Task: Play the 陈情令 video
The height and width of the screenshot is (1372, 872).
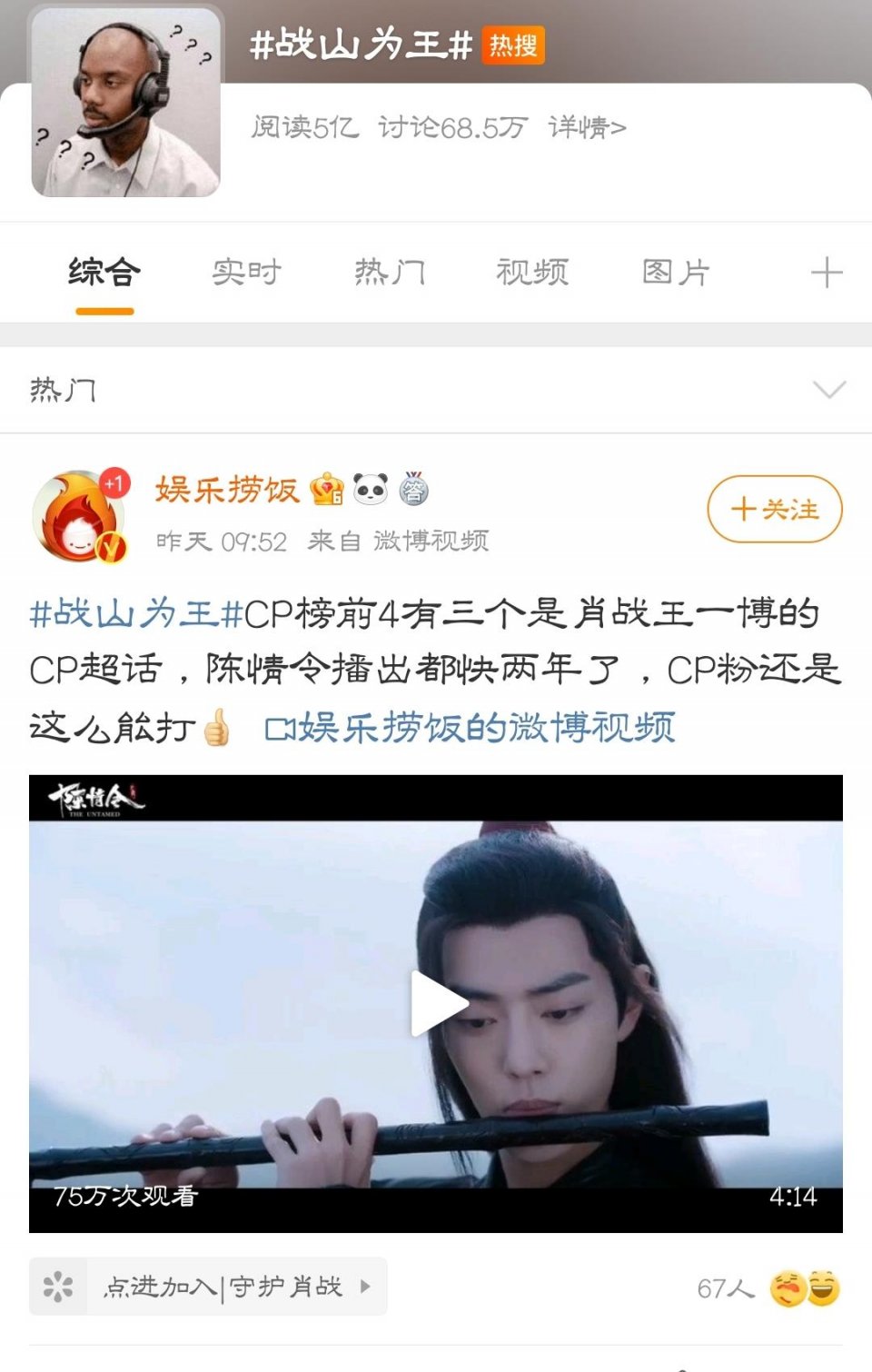Action: 438,1003
